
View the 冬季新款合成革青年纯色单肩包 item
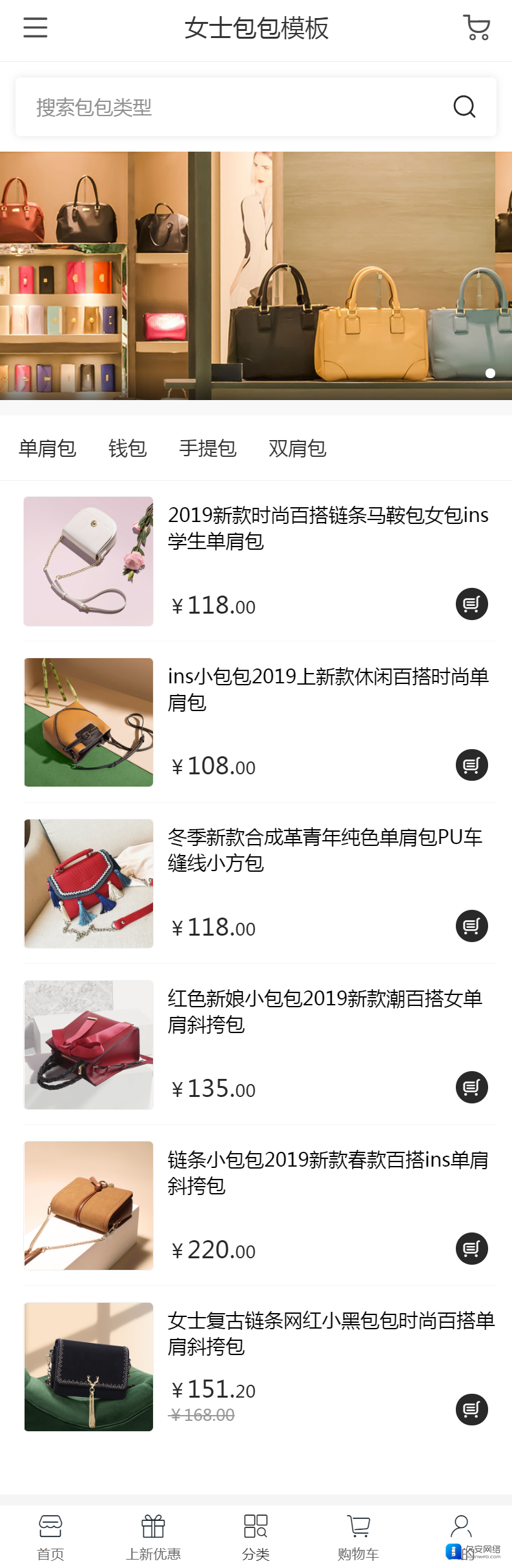[x=325, y=849]
